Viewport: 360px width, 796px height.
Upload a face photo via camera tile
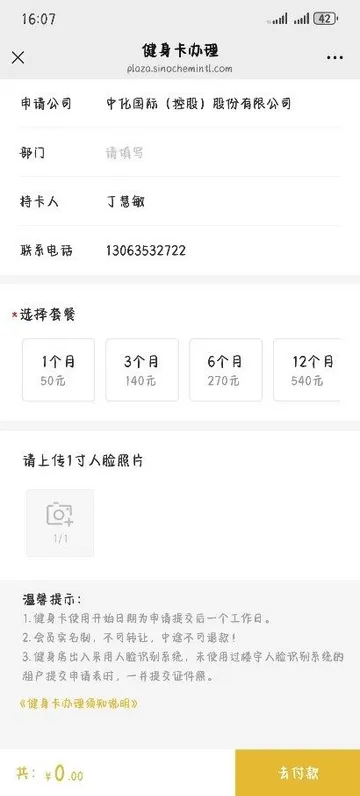coord(60,523)
